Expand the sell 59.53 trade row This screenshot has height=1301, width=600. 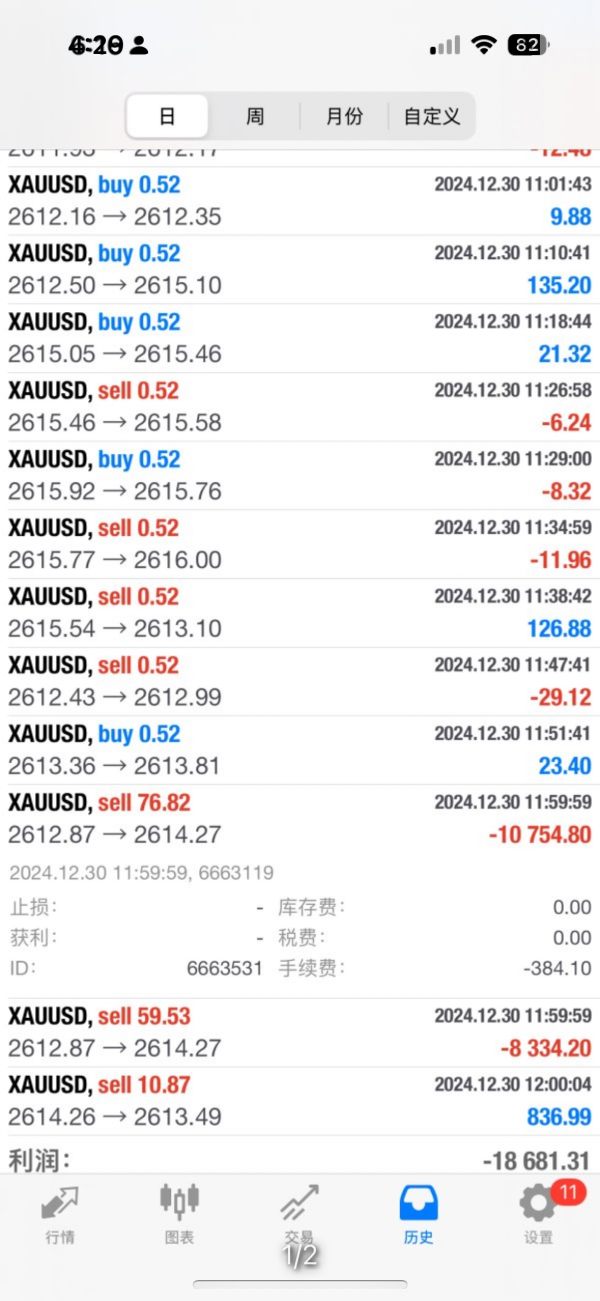pyautogui.click(x=300, y=1032)
